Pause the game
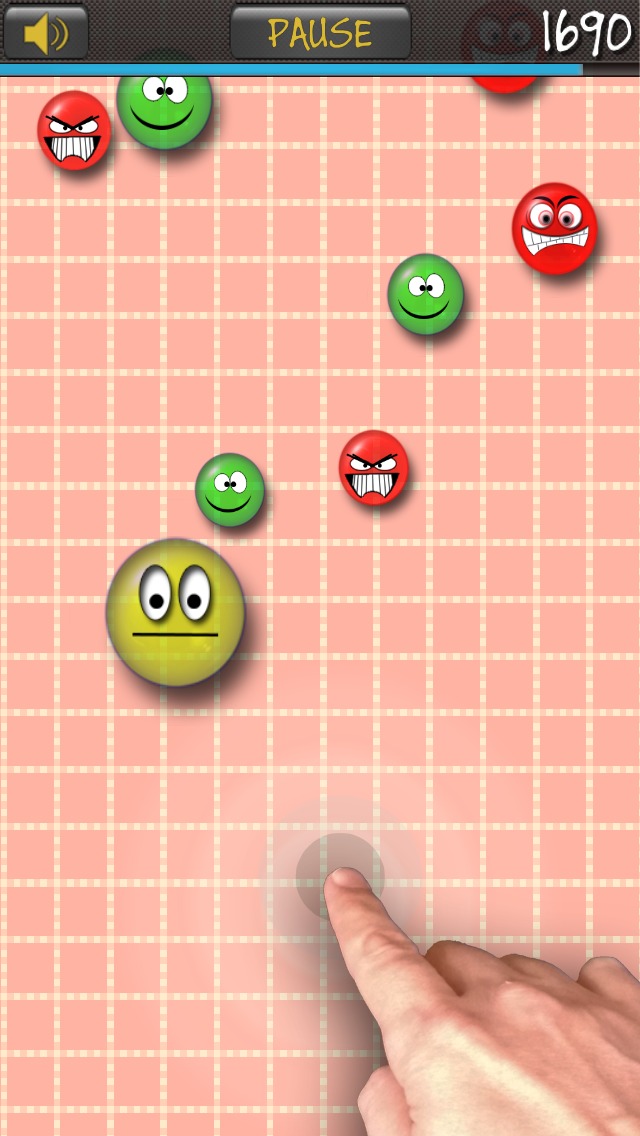The height and width of the screenshot is (1136, 640). pyautogui.click(x=320, y=33)
